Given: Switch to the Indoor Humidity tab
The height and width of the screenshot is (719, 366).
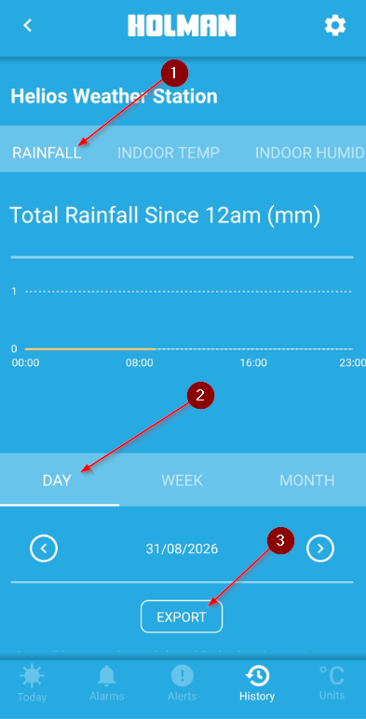Looking at the screenshot, I should [311, 153].
